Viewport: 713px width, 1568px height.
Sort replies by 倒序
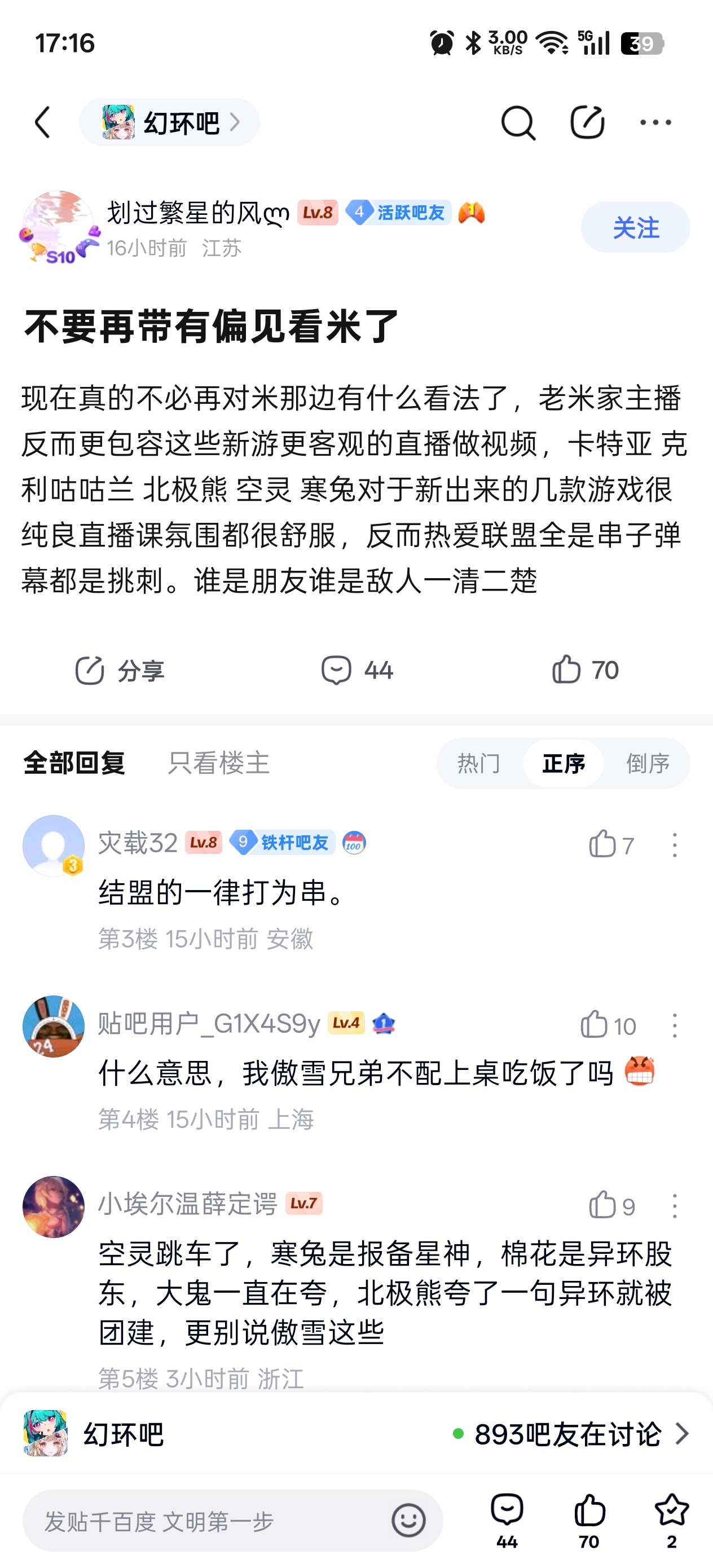[x=648, y=763]
